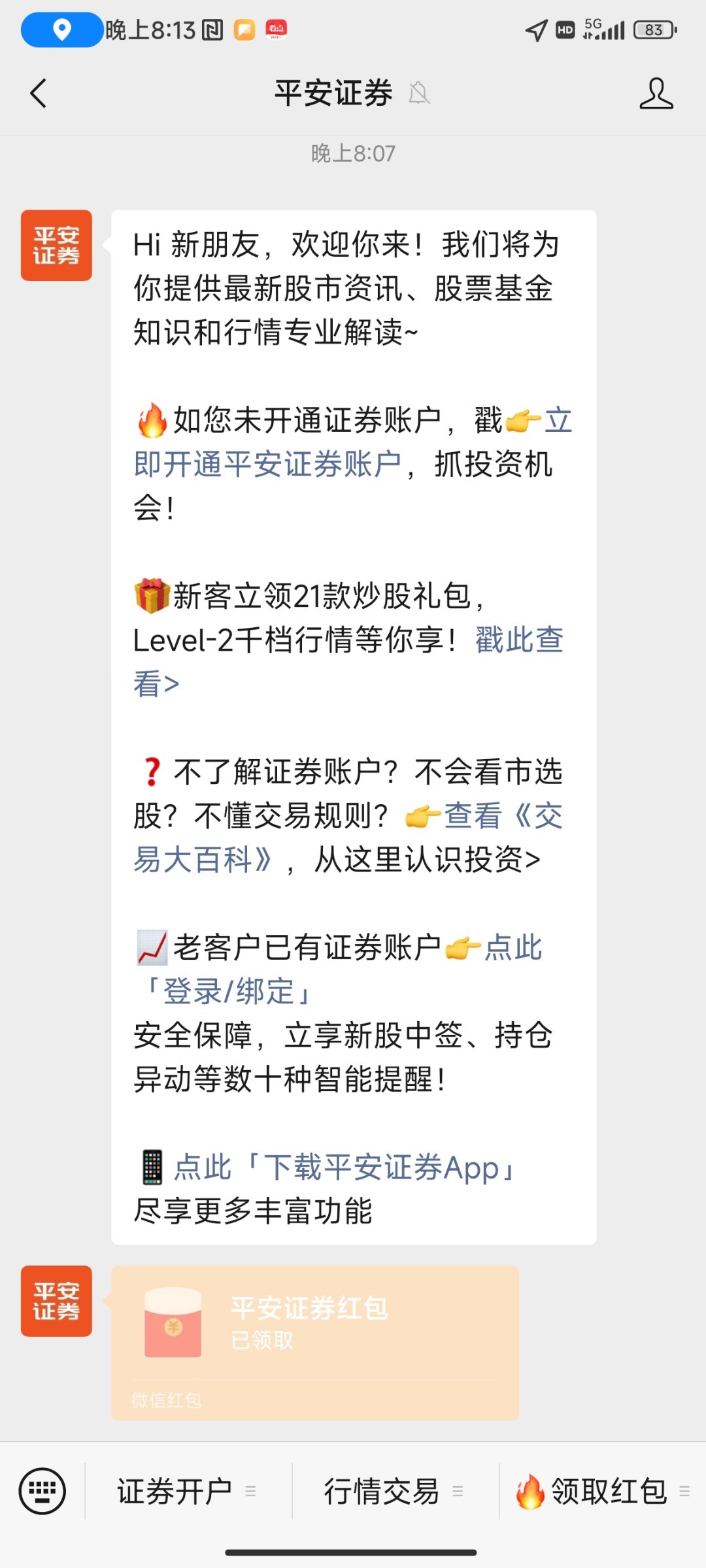Open the account profile icon

pyautogui.click(x=656, y=93)
